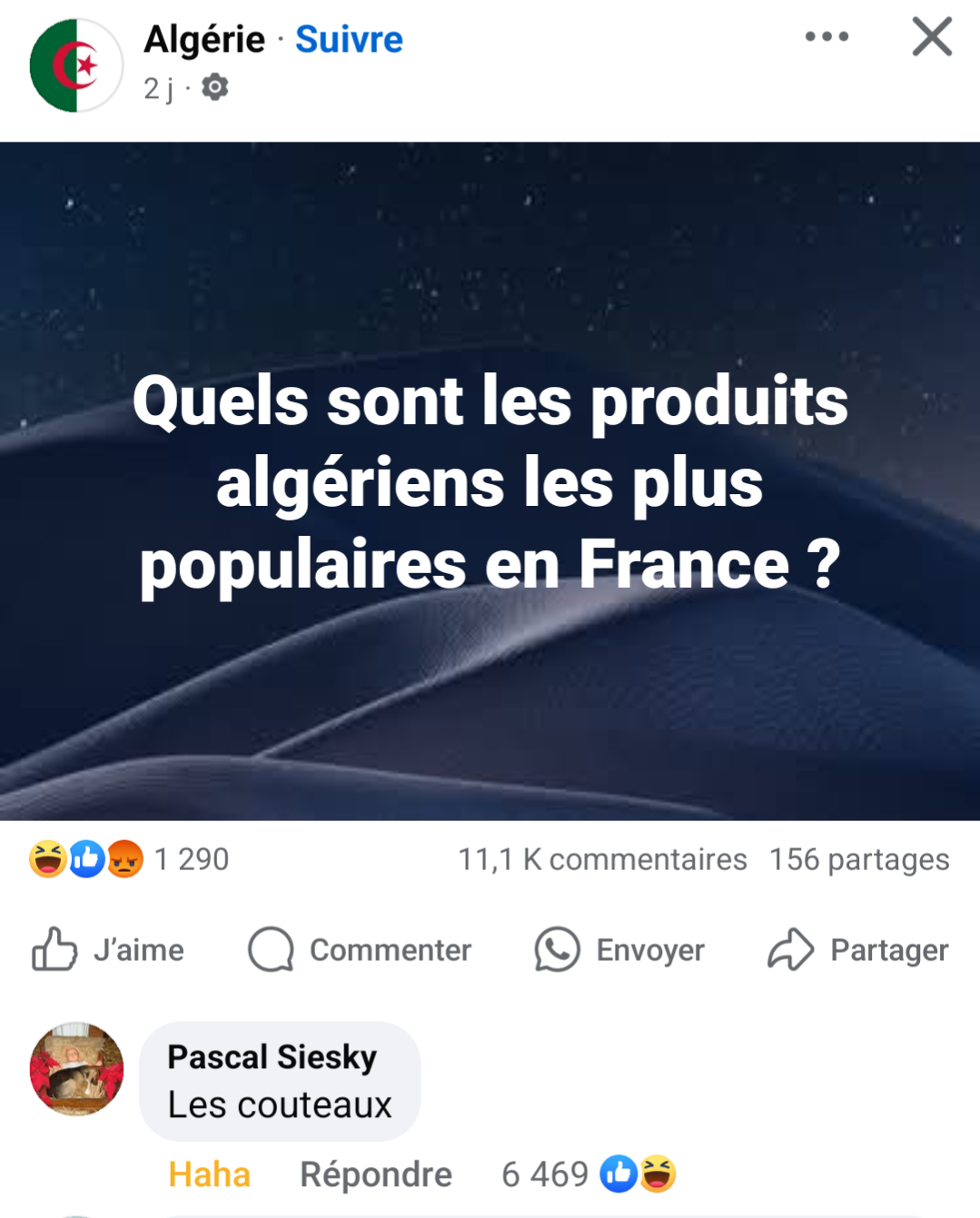Open Pascal Siesky's profile picture
The height and width of the screenshot is (1218, 980).
pos(76,1069)
